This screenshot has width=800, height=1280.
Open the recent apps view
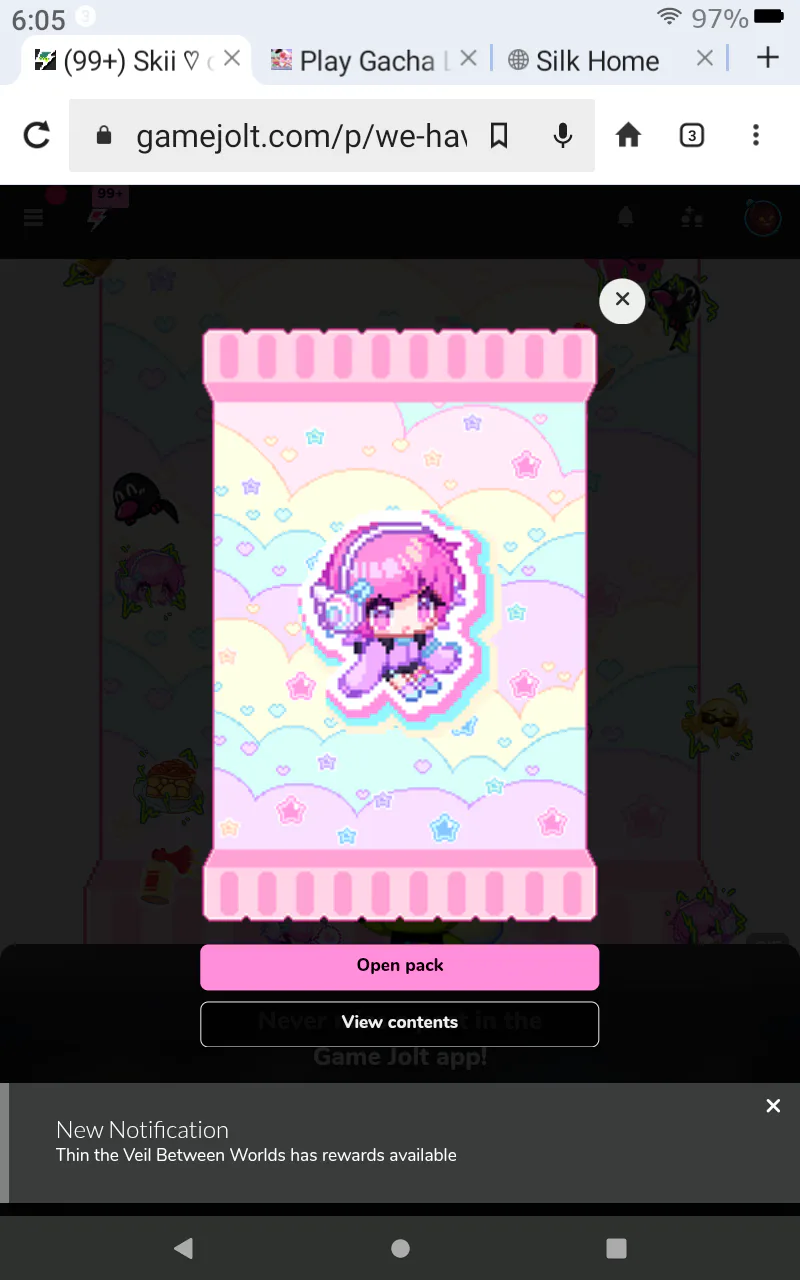(x=617, y=1248)
